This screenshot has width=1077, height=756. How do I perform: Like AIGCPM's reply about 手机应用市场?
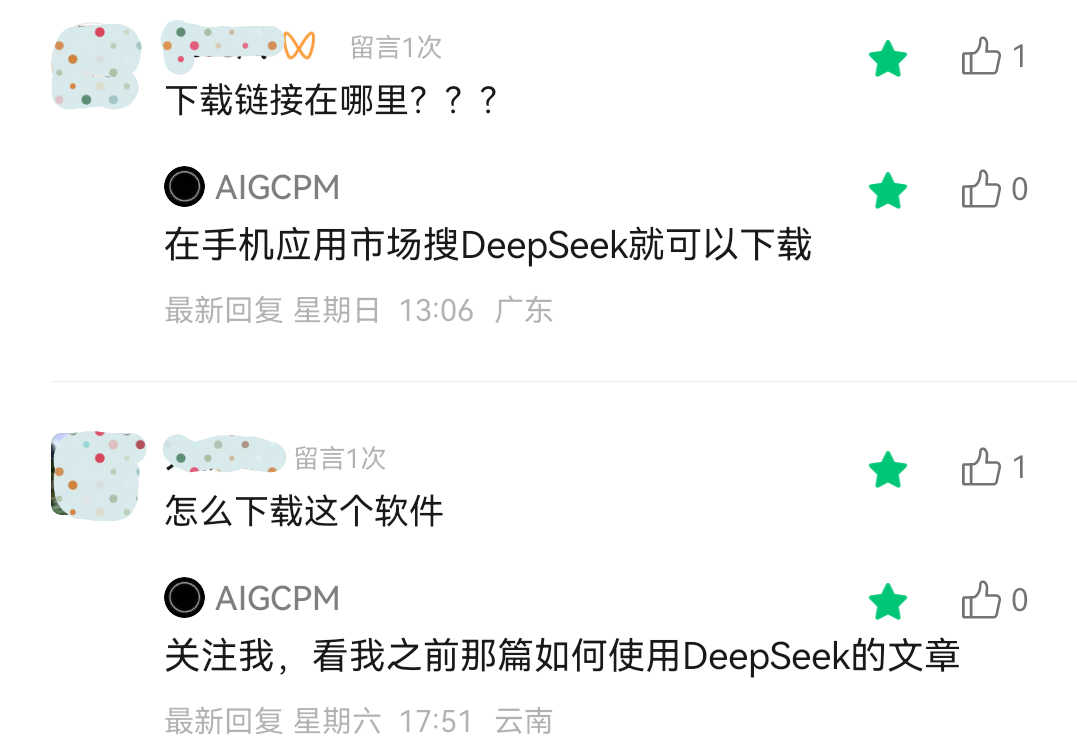[x=981, y=188]
